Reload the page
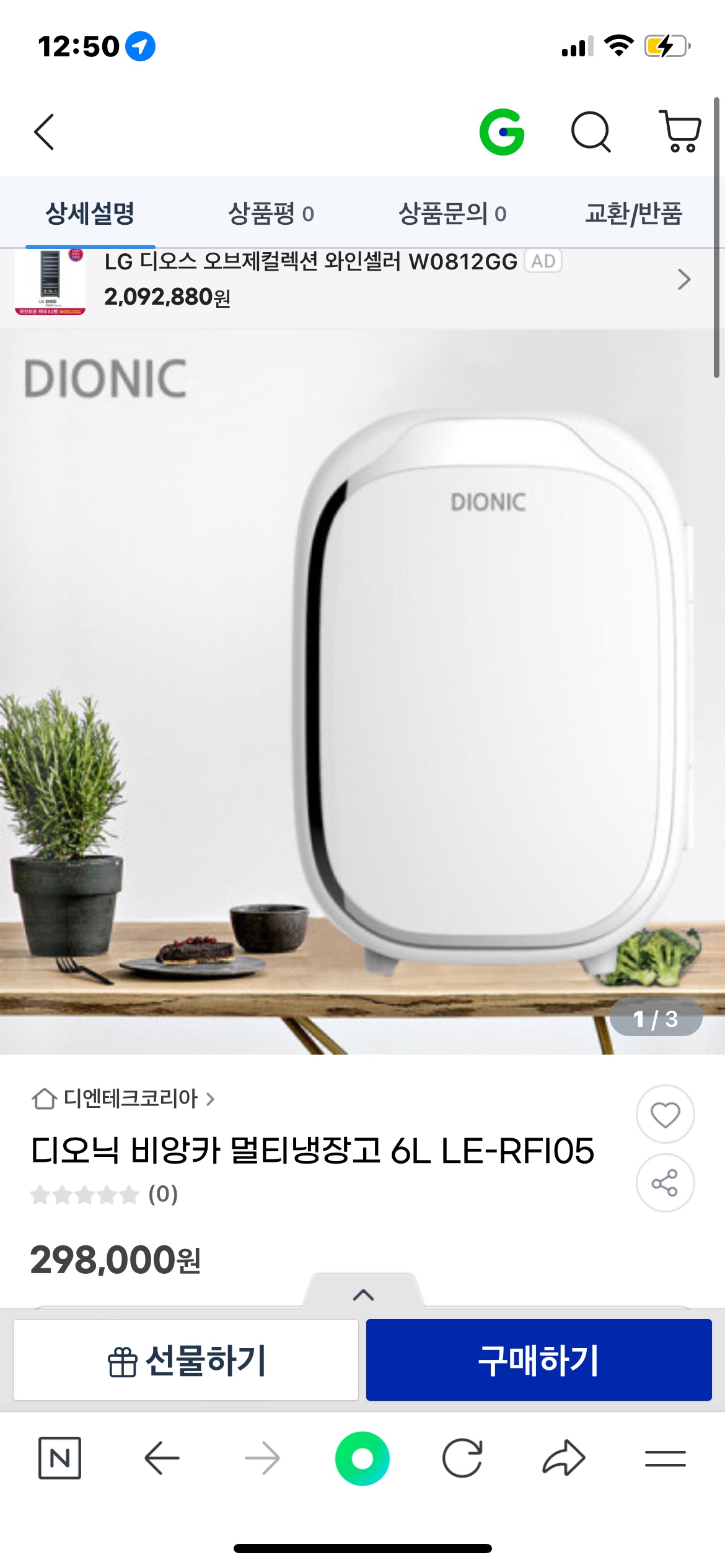The image size is (725, 1568). (462, 1458)
